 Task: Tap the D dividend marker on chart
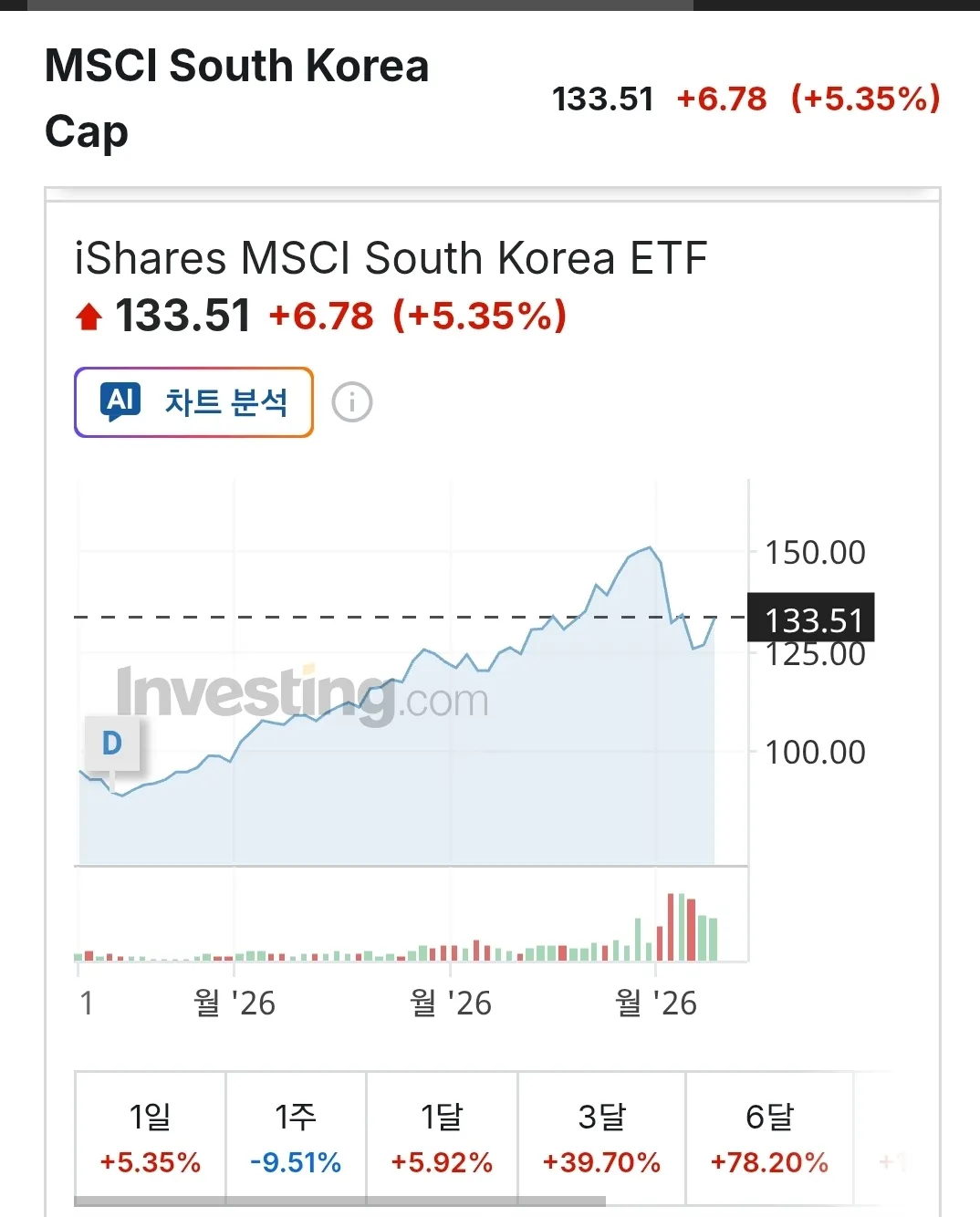[111, 744]
